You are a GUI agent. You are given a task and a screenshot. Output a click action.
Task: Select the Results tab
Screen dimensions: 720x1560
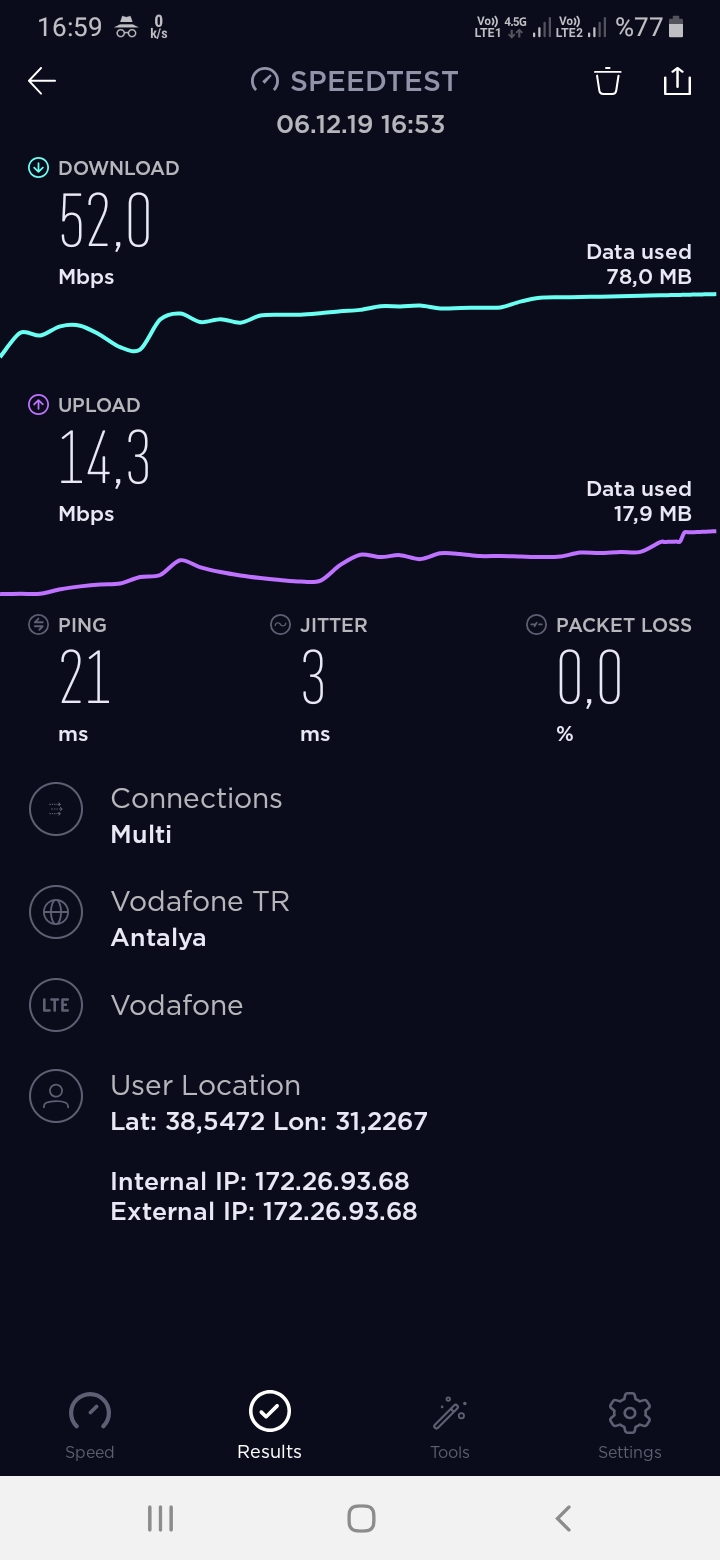point(269,1426)
